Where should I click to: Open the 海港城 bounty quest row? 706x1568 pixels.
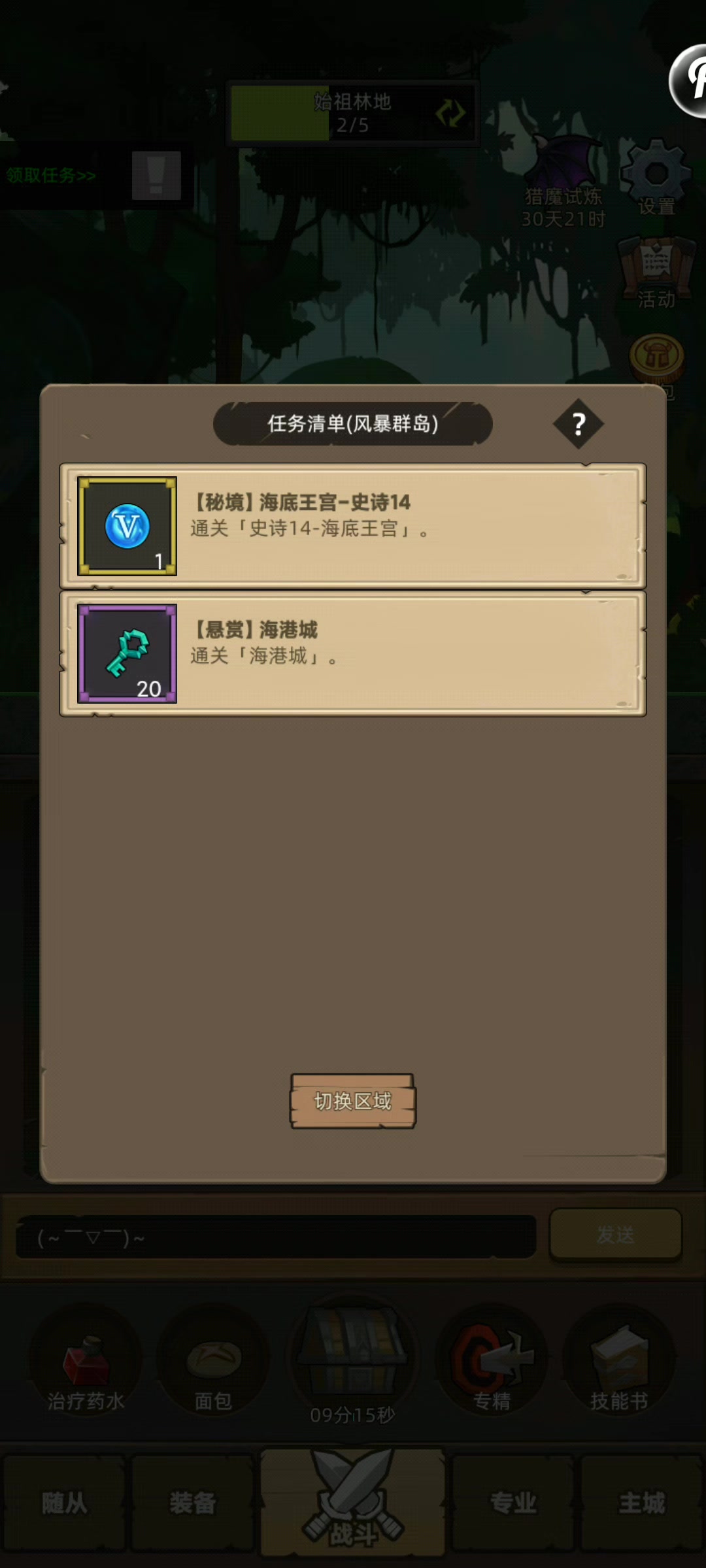tap(405, 653)
